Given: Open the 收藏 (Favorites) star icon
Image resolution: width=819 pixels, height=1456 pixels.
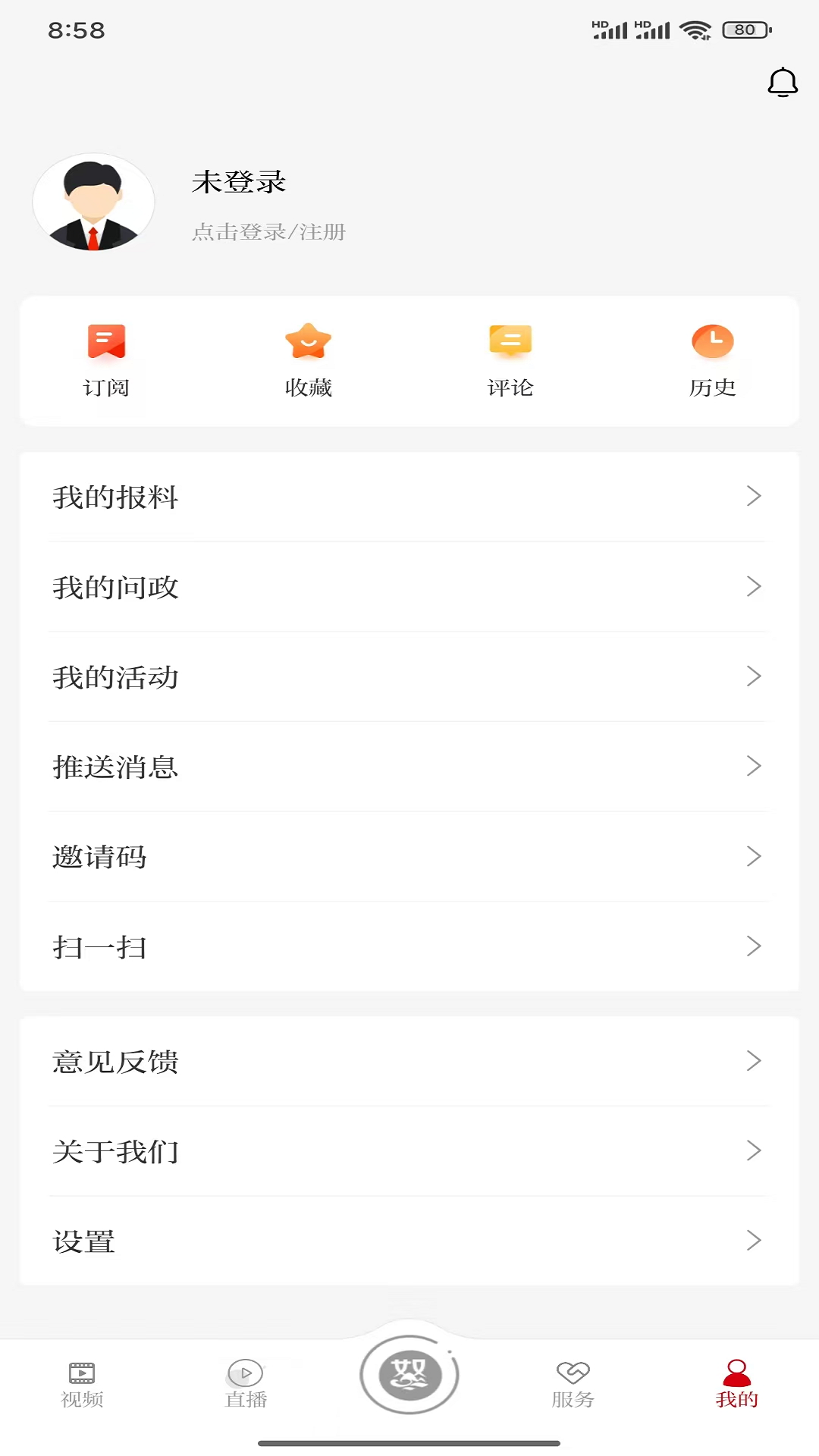Looking at the screenshot, I should [x=307, y=343].
